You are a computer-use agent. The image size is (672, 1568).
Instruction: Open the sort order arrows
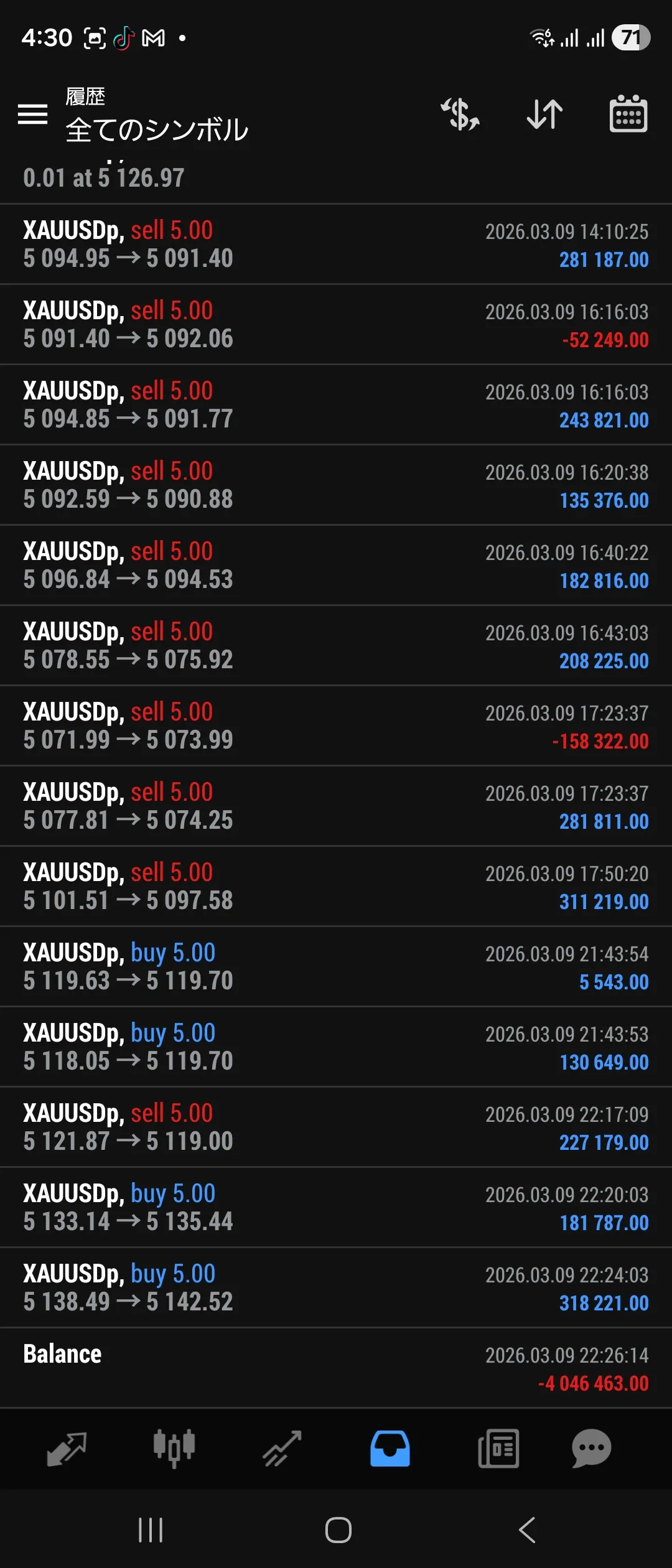pyautogui.click(x=544, y=114)
